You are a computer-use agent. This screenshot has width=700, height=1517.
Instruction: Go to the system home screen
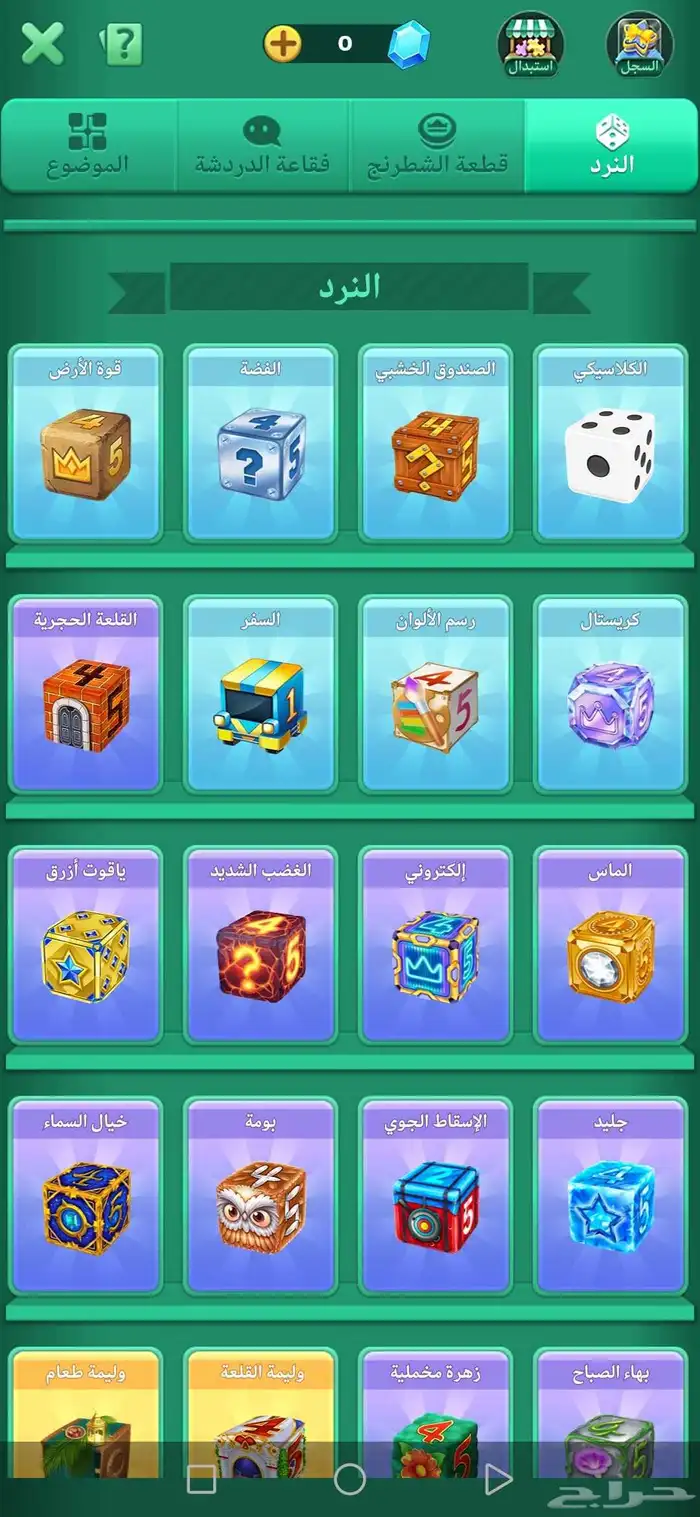[x=349, y=1479]
